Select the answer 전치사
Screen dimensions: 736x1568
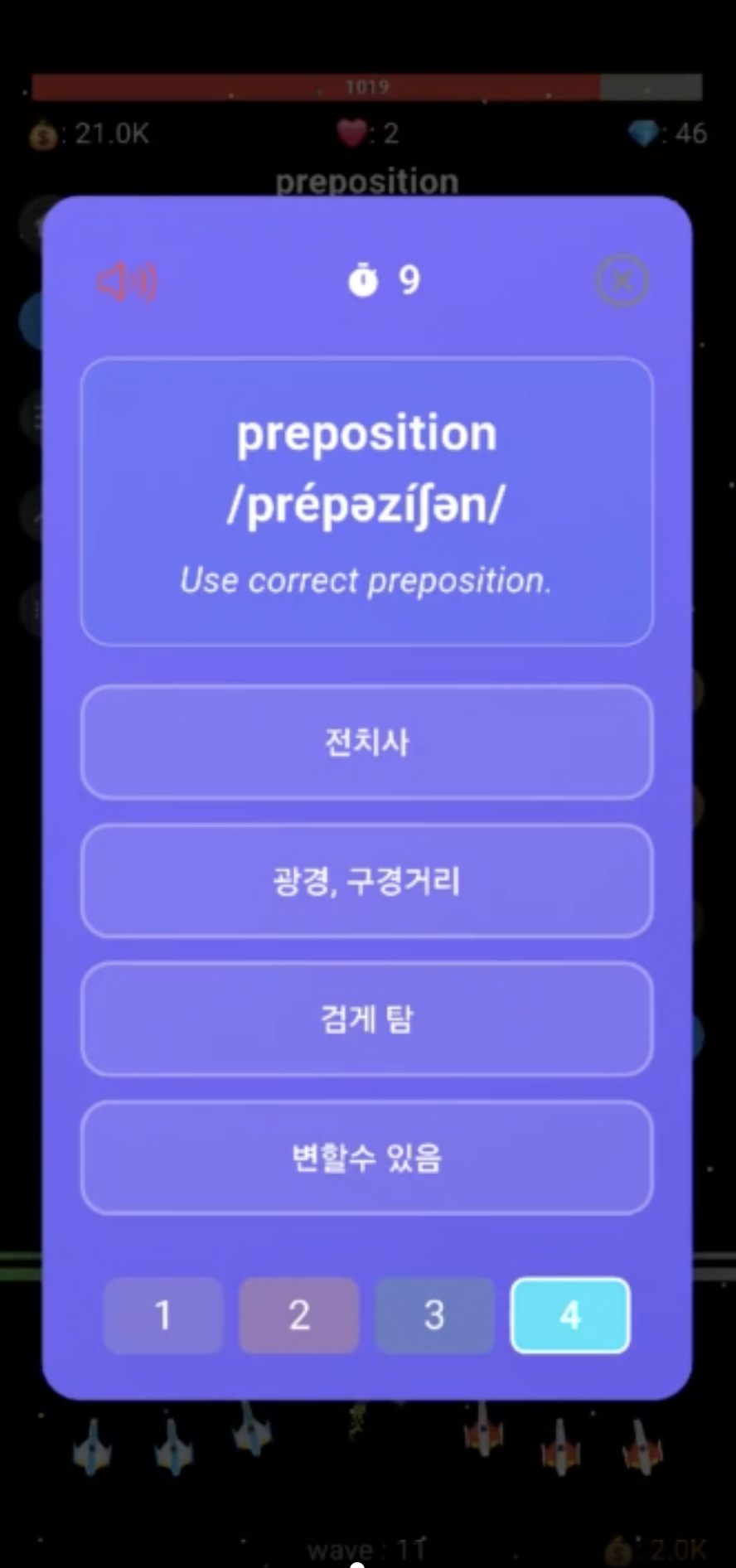click(366, 742)
